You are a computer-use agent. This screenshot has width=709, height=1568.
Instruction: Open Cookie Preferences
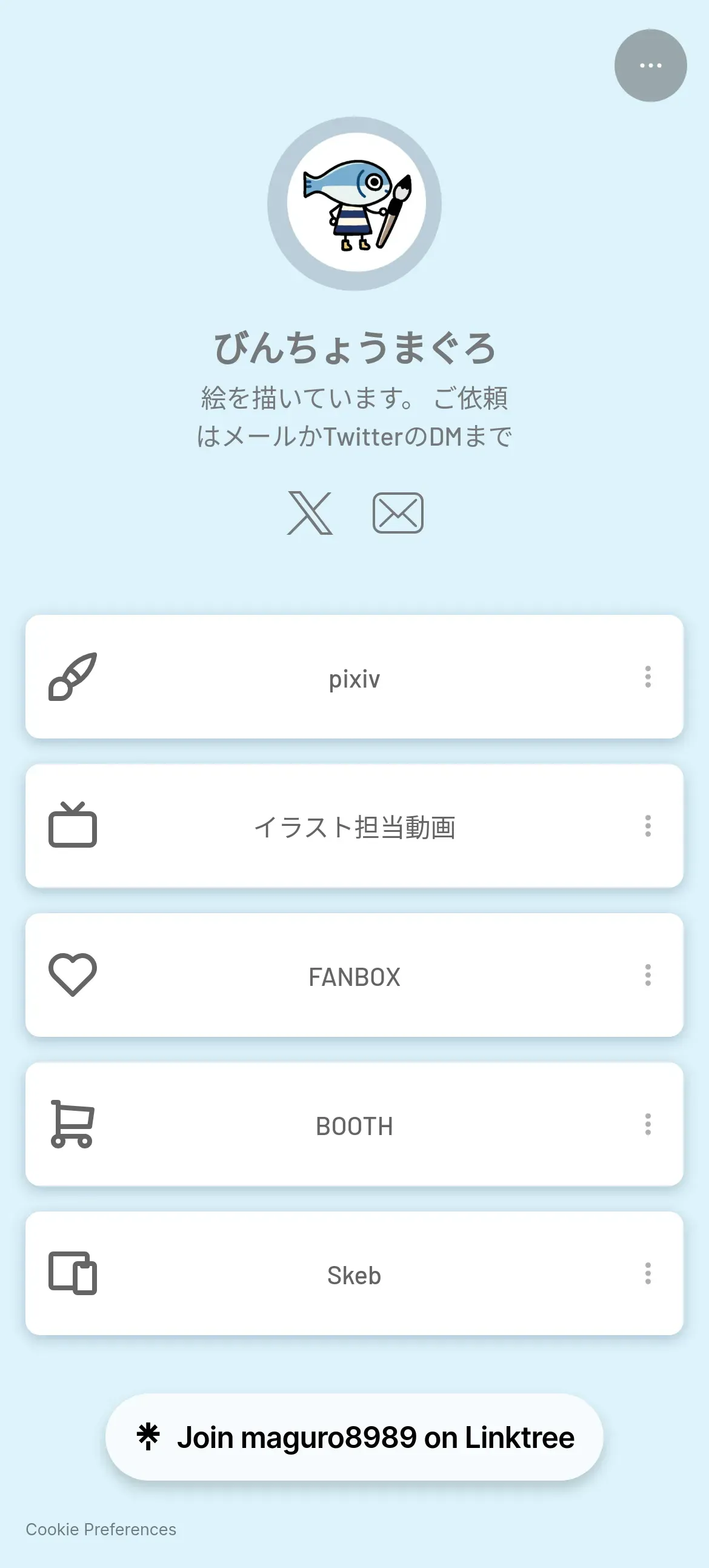101,1529
